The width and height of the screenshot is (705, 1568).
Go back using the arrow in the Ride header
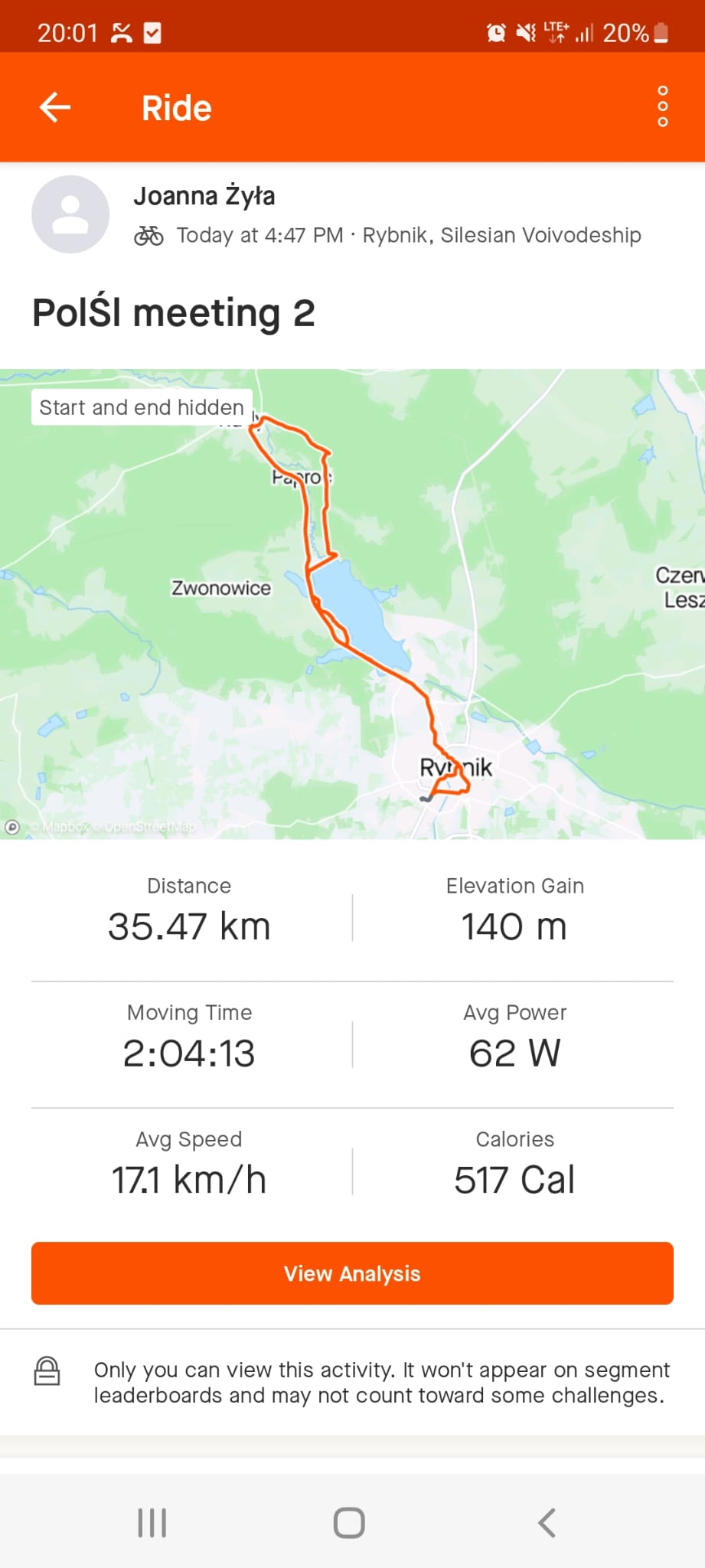[55, 107]
